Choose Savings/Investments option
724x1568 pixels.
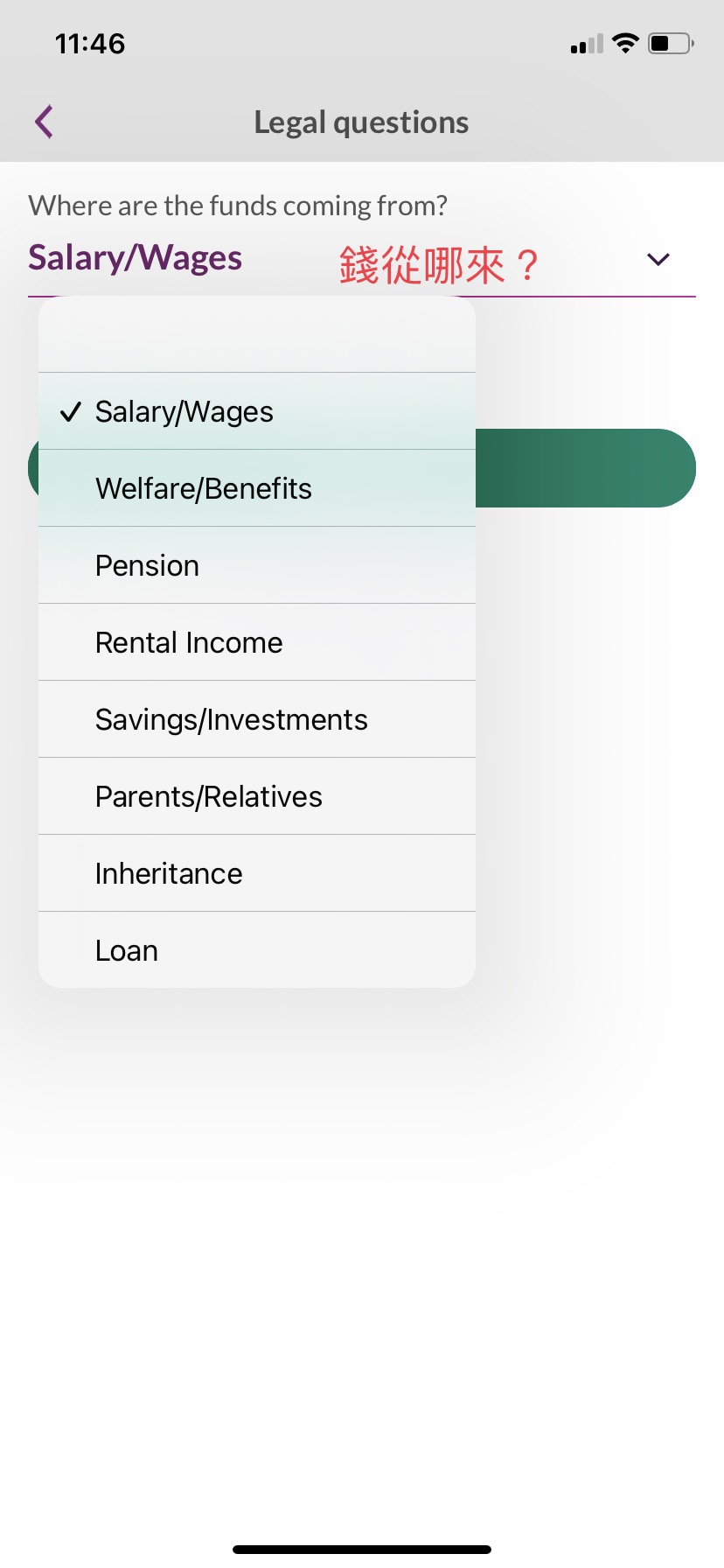(x=231, y=719)
